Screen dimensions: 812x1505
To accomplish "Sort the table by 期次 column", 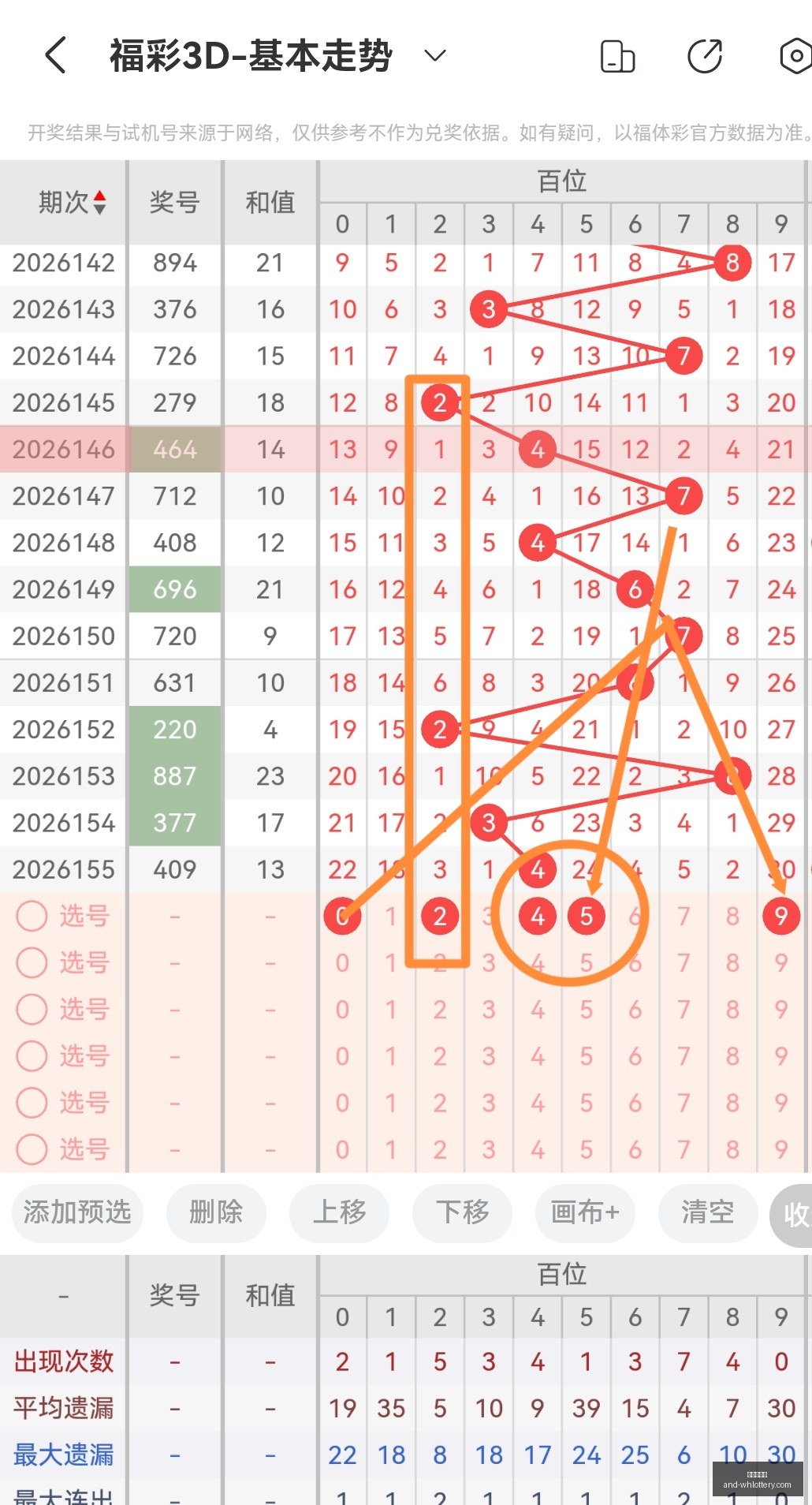I will [x=72, y=203].
